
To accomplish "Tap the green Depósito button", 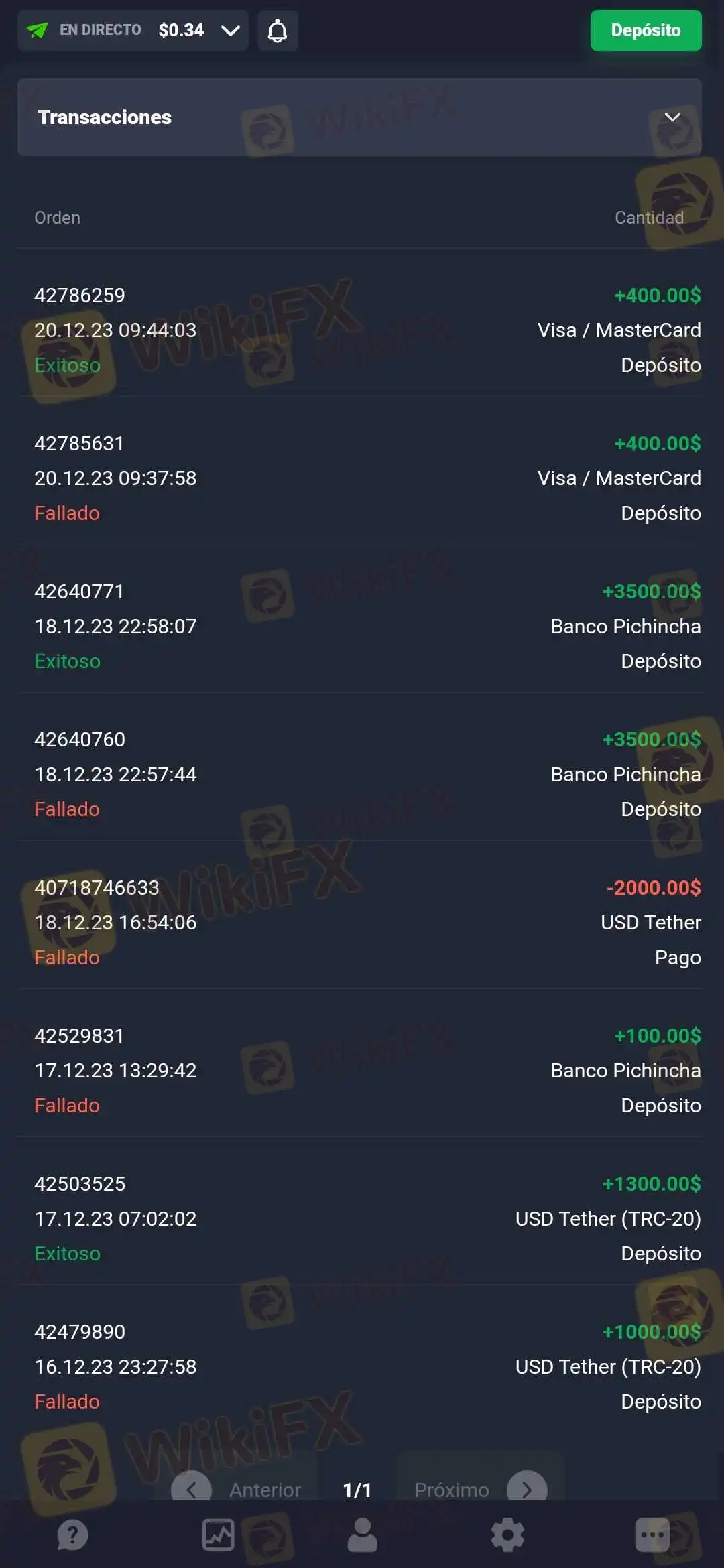I will click(x=646, y=31).
